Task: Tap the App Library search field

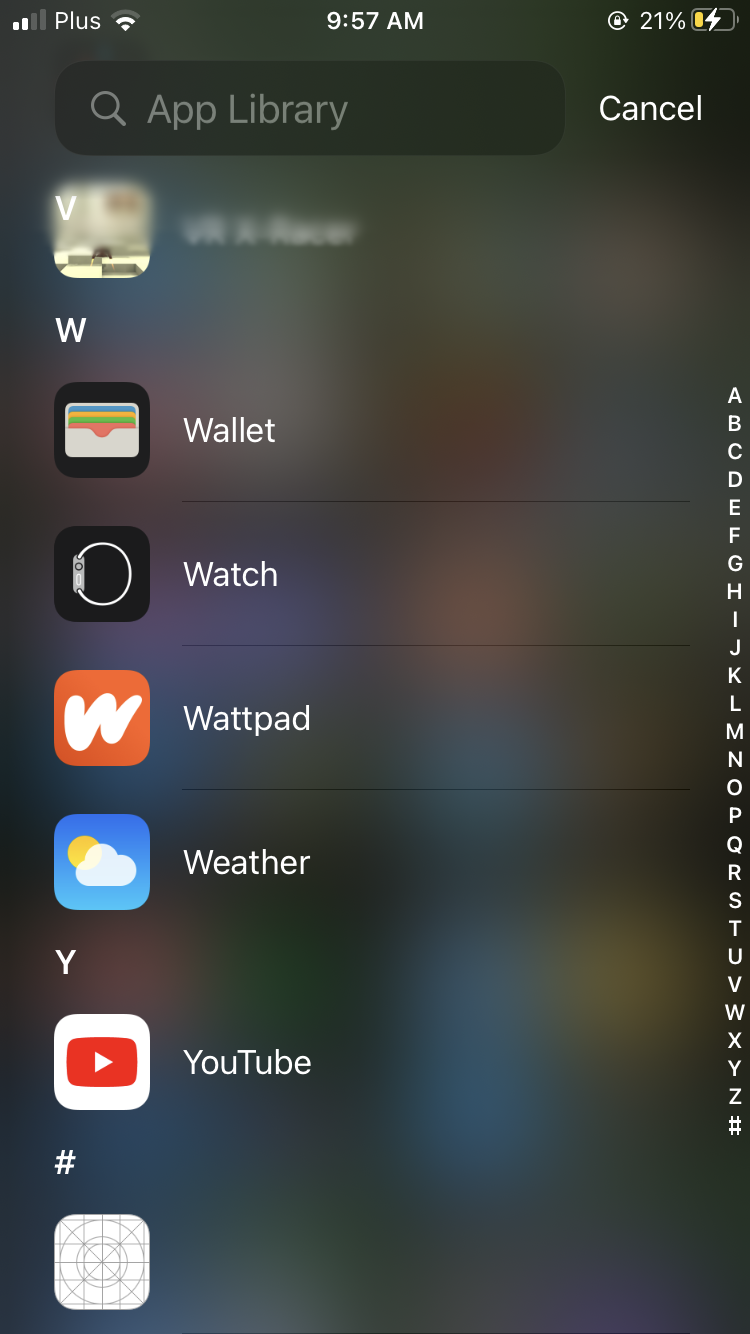Action: pos(310,109)
